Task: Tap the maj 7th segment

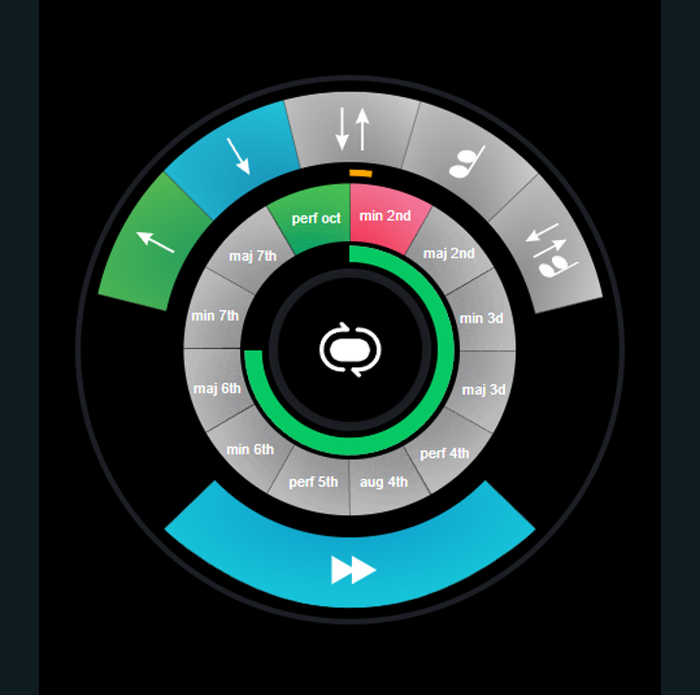Action: click(253, 255)
